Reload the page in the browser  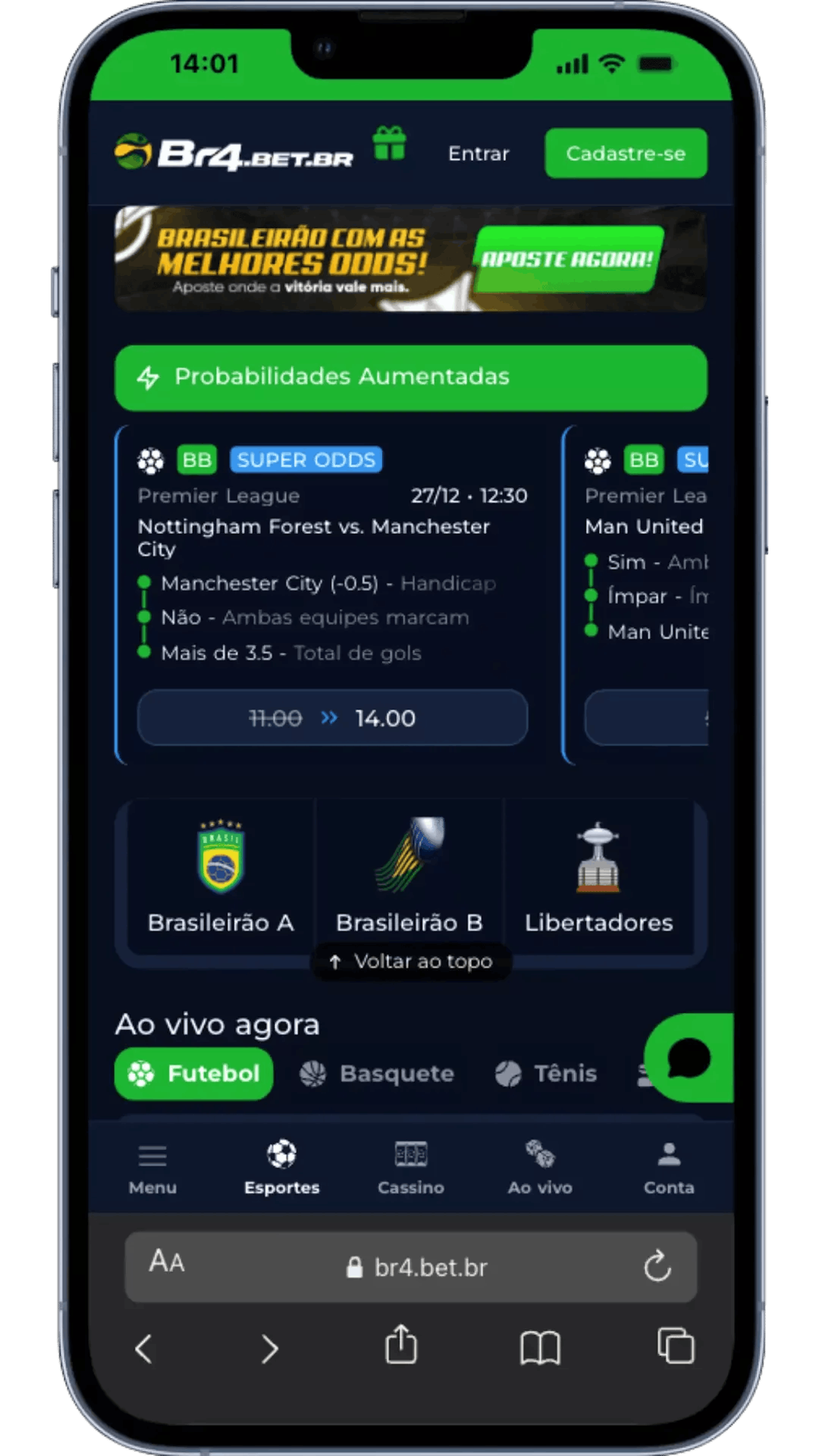pyautogui.click(x=657, y=1267)
